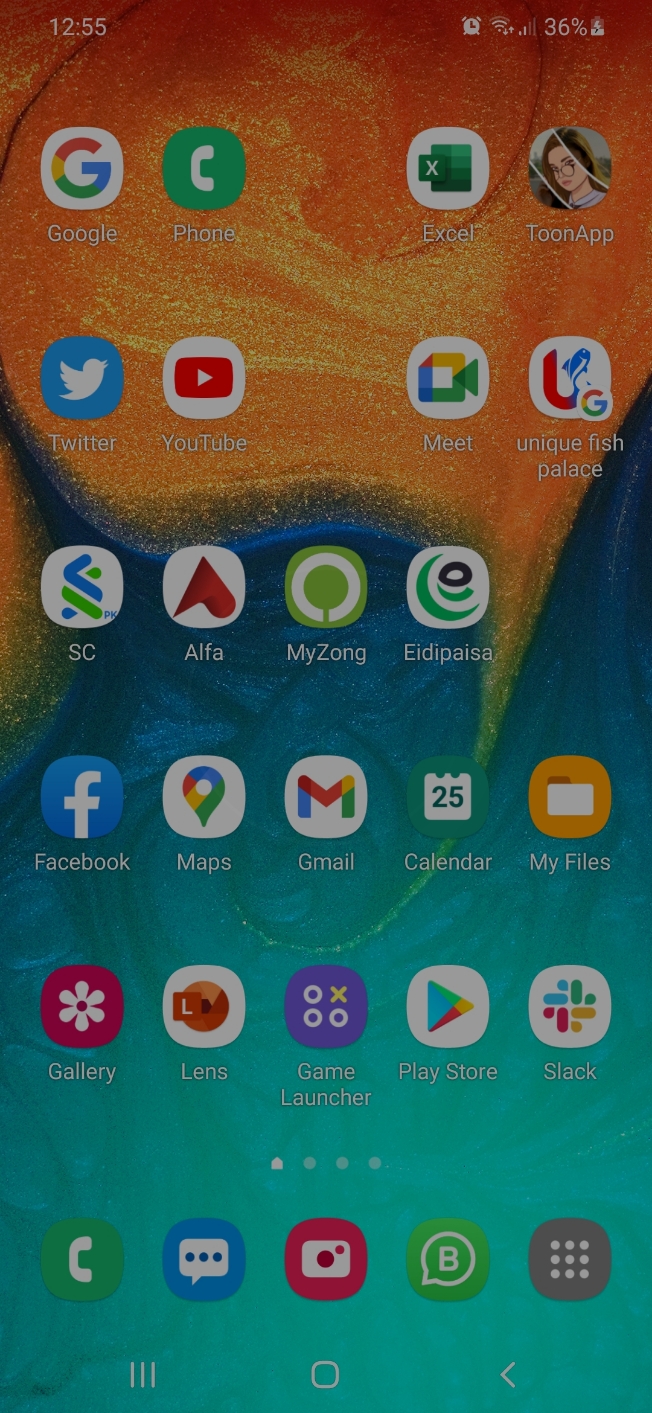Open Google Maps
The width and height of the screenshot is (652, 1413).
pos(204,797)
